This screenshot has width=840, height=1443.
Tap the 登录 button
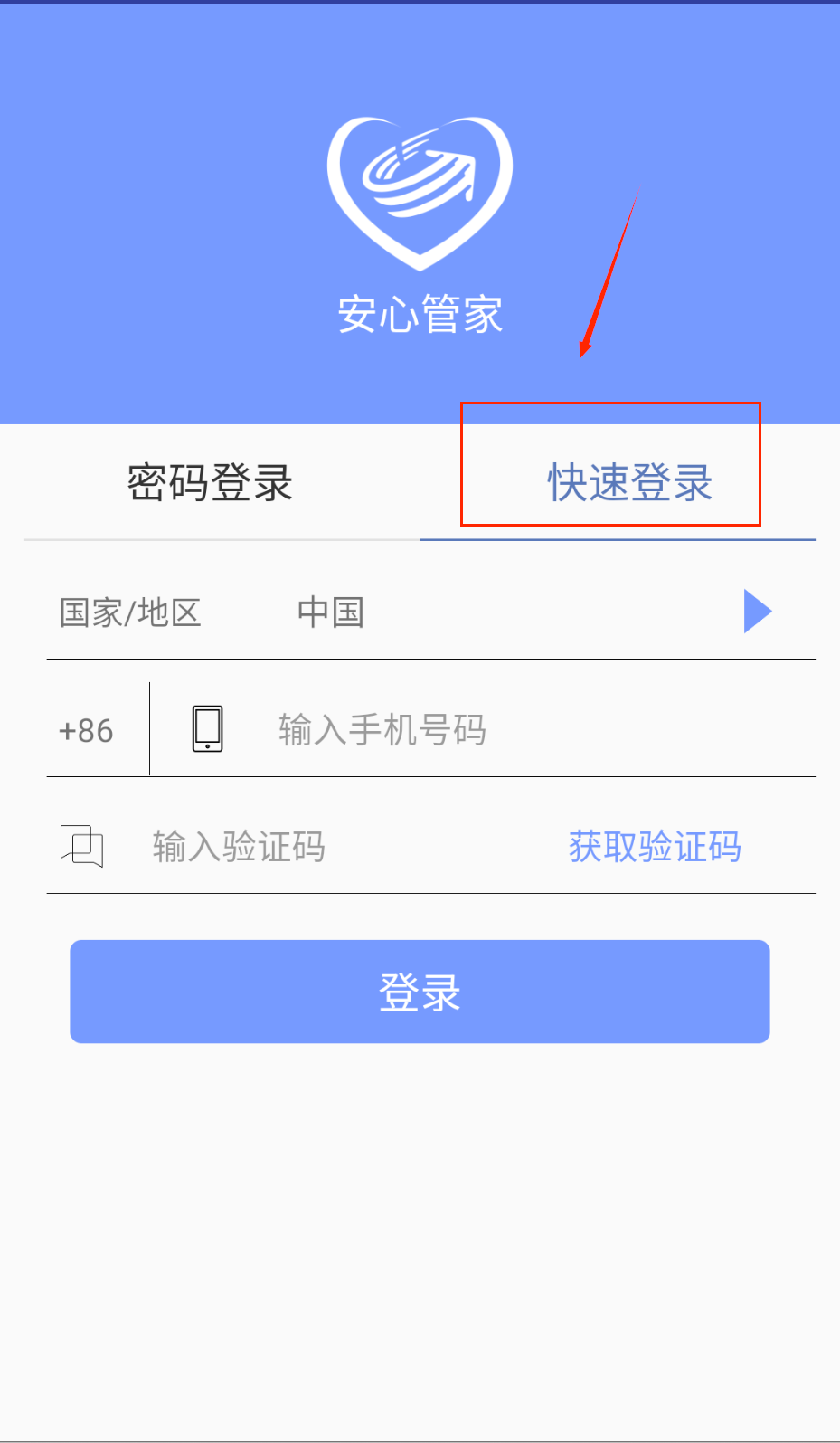click(x=420, y=992)
